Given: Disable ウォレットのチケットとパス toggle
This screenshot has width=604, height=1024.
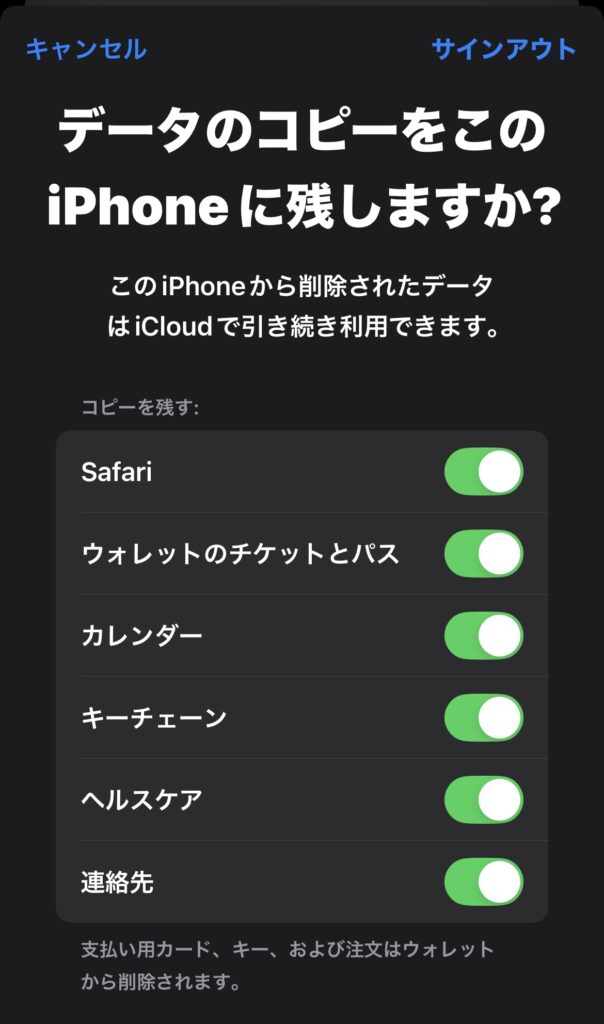Looking at the screenshot, I should point(484,554).
